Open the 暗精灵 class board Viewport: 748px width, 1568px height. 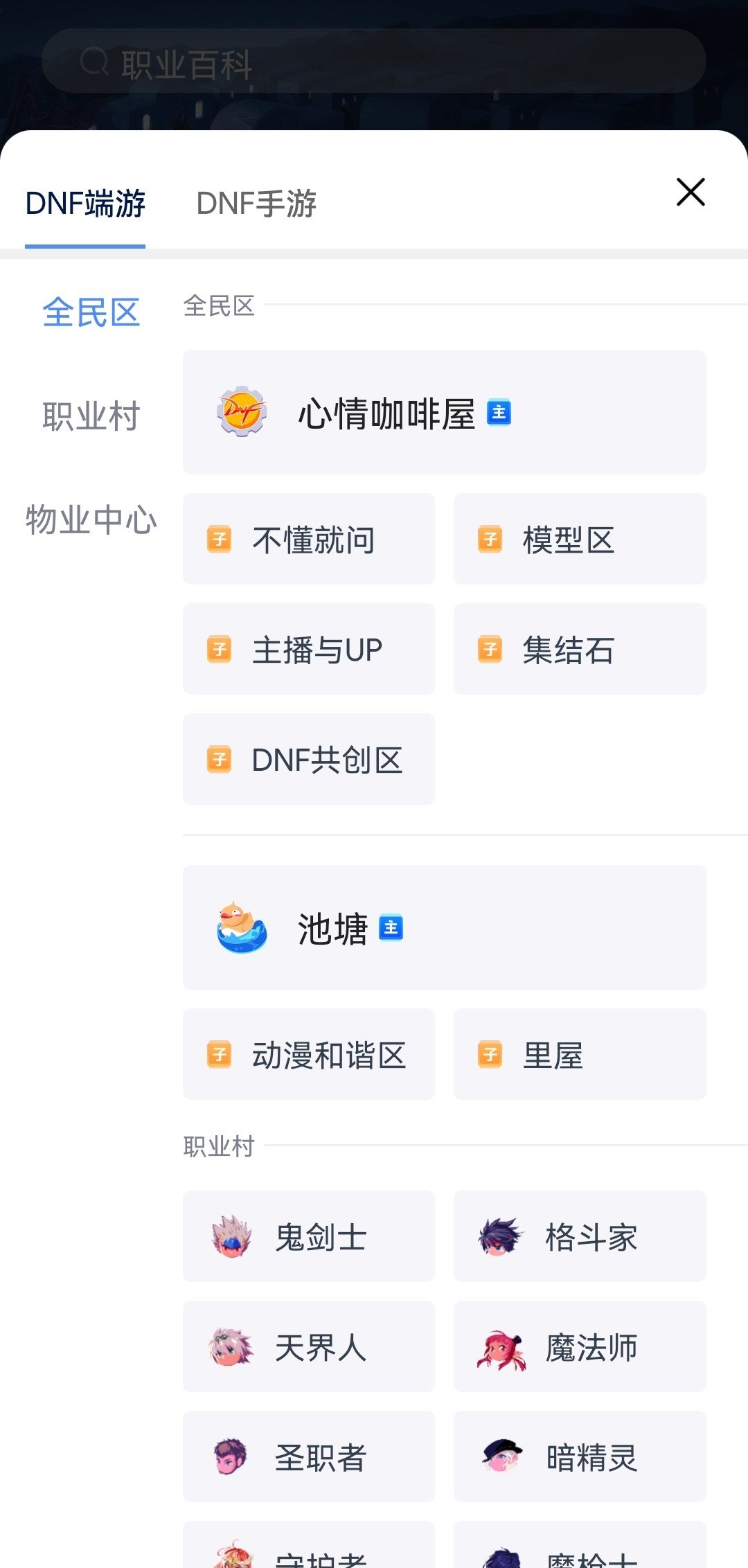(x=580, y=1456)
